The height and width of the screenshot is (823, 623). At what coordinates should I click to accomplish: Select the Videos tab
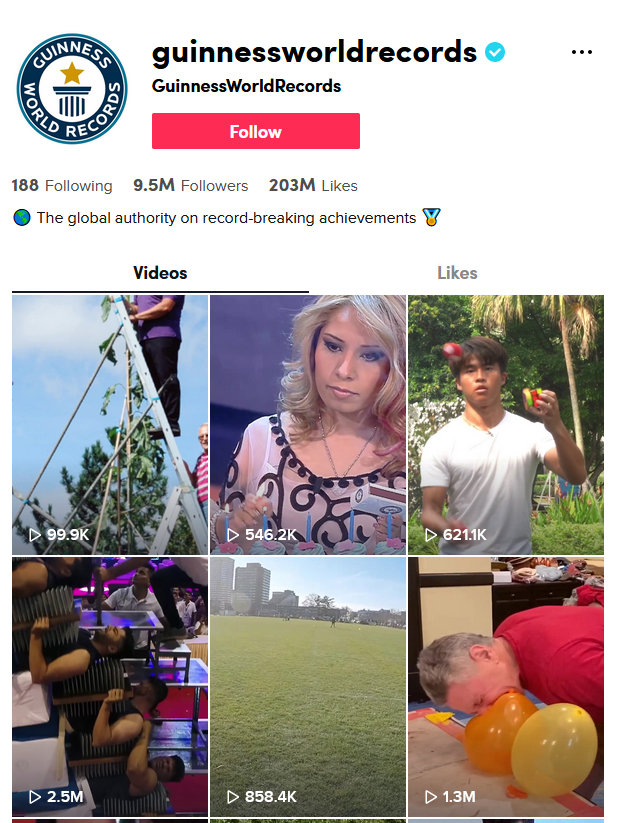pos(160,272)
